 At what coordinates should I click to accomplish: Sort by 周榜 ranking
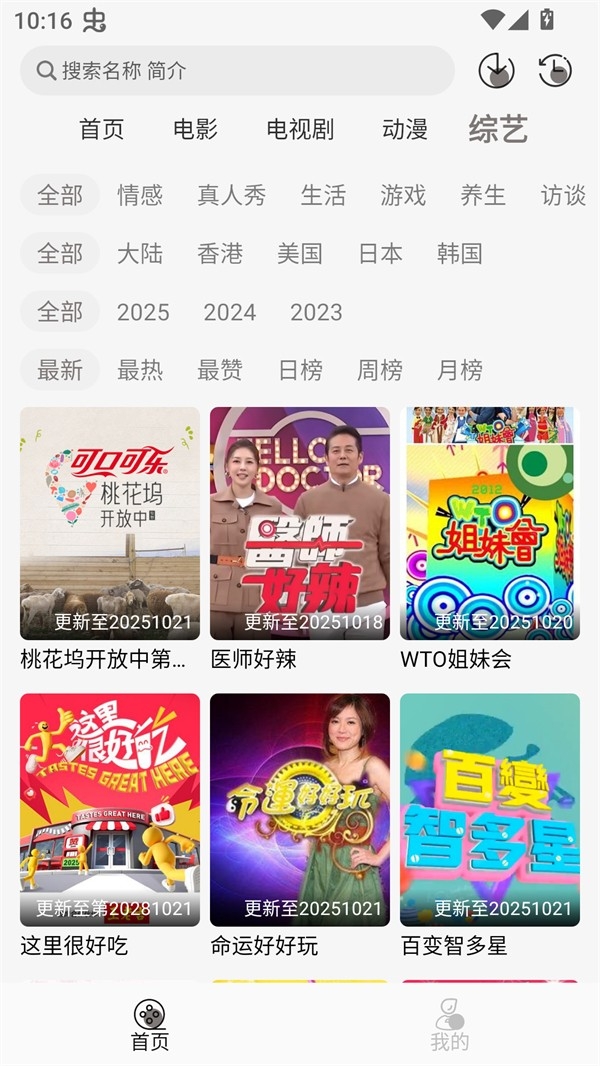click(380, 370)
